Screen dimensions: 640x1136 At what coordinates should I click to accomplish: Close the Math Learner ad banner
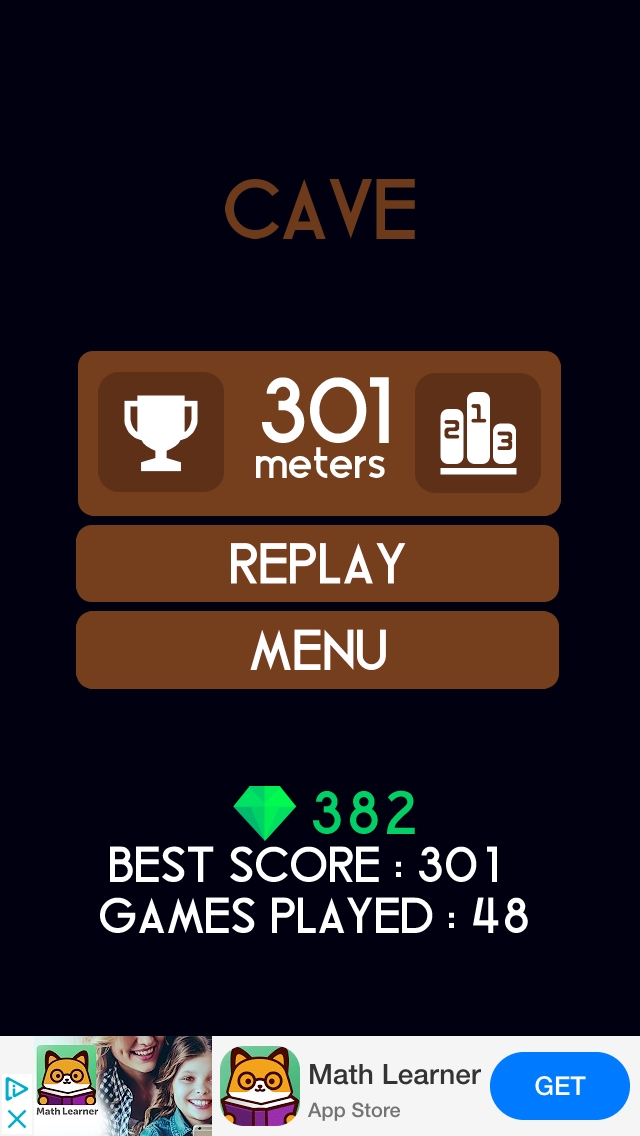[16, 1118]
